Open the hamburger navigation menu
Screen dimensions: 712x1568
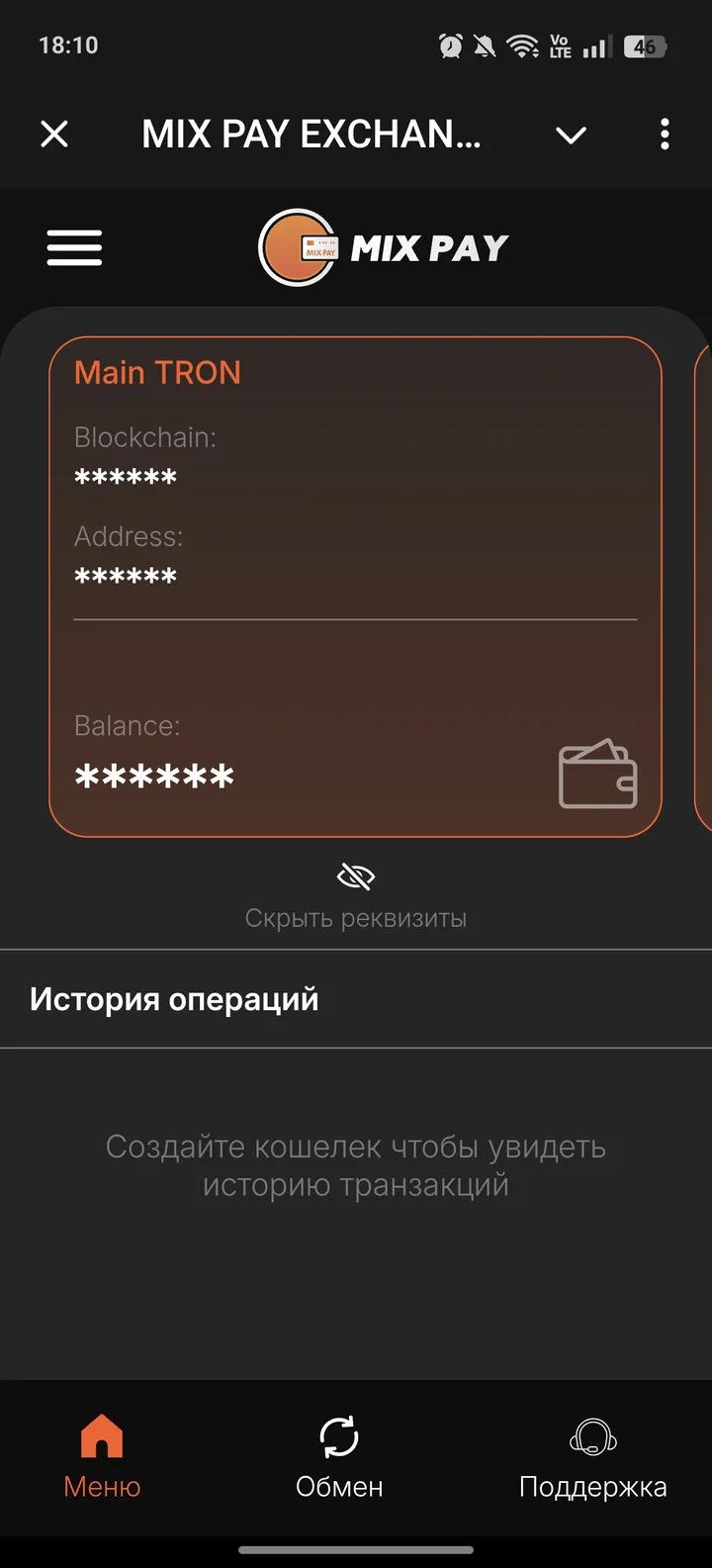tap(73, 247)
